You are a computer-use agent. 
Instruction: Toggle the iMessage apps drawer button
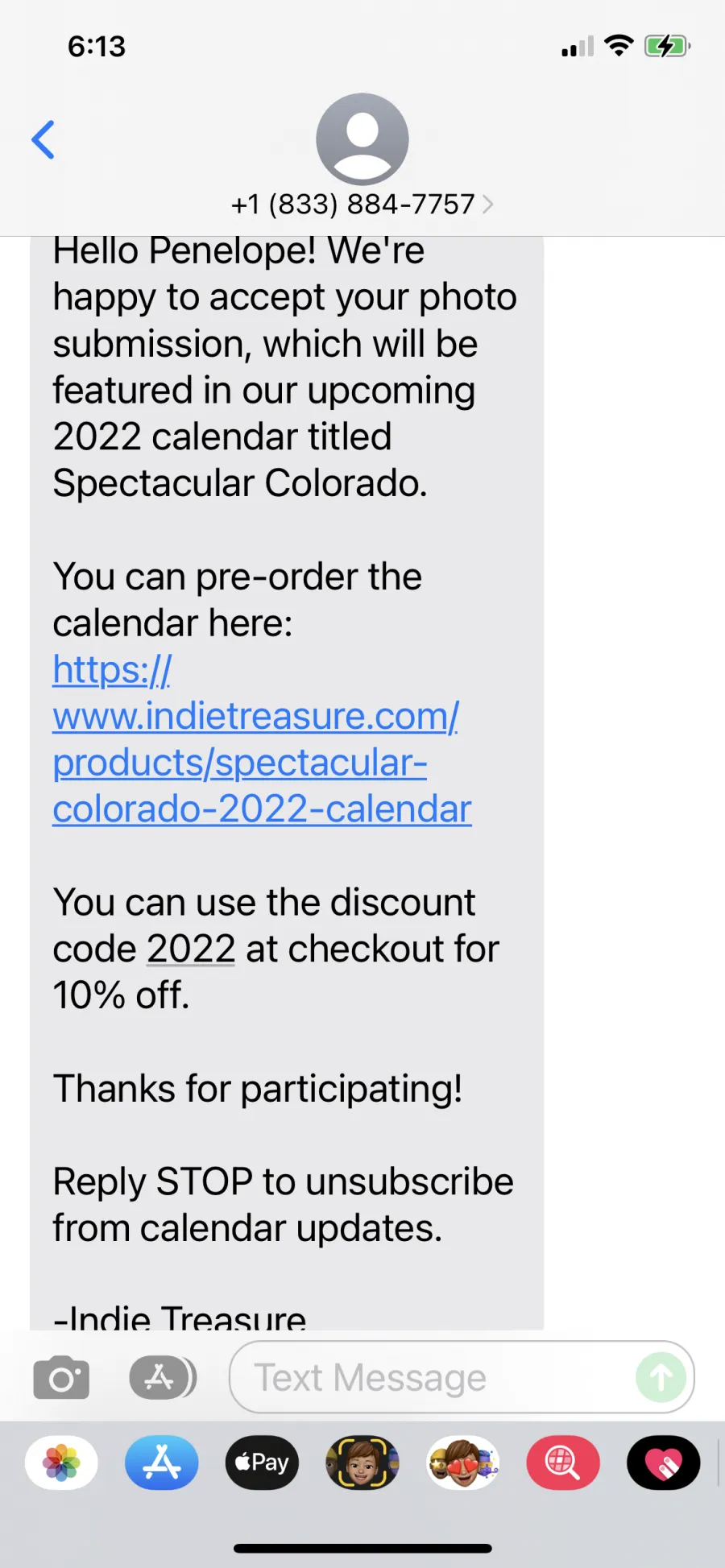[163, 1377]
